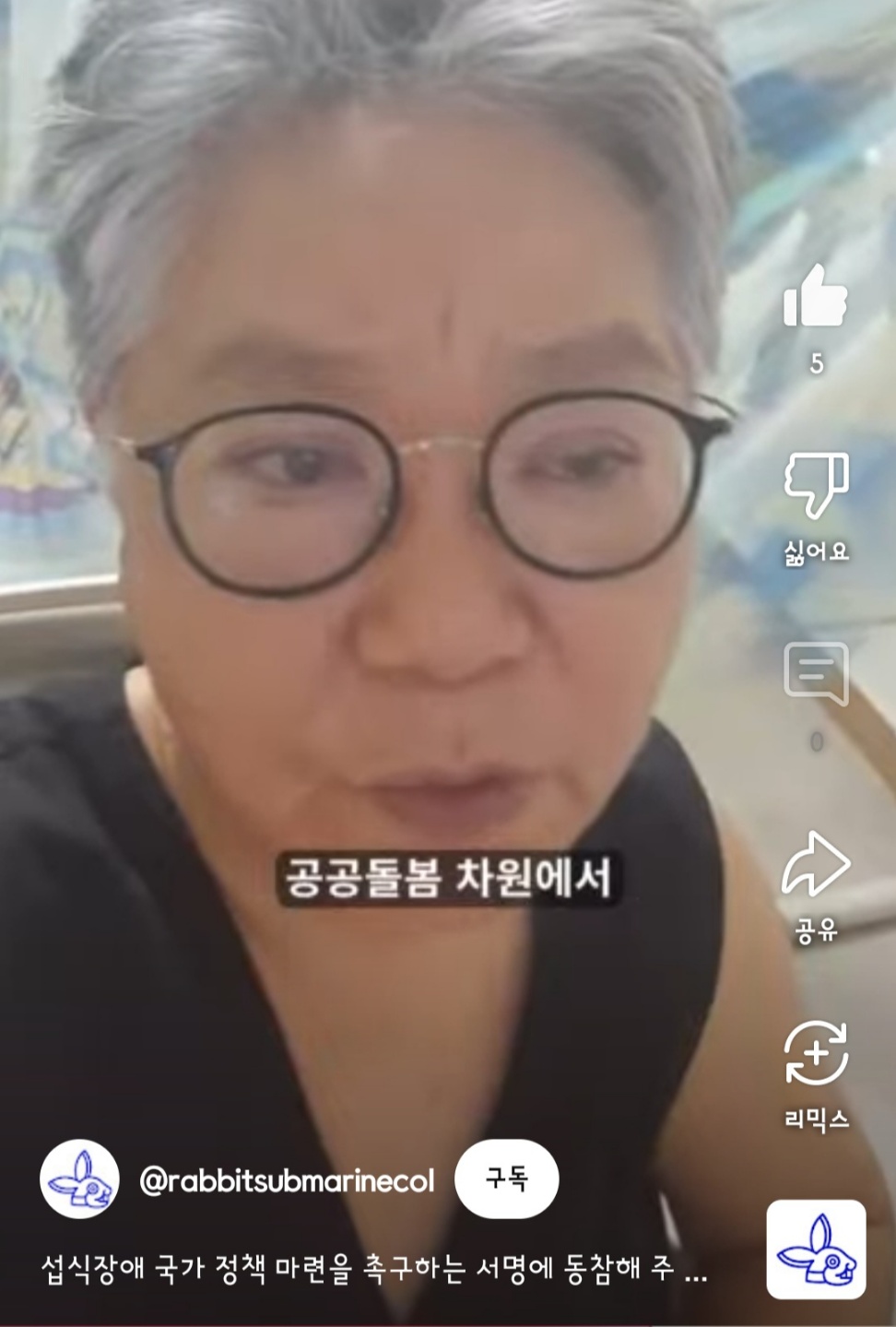Subscribe with the 구독 button
The image size is (896, 1327).
pos(506,1179)
